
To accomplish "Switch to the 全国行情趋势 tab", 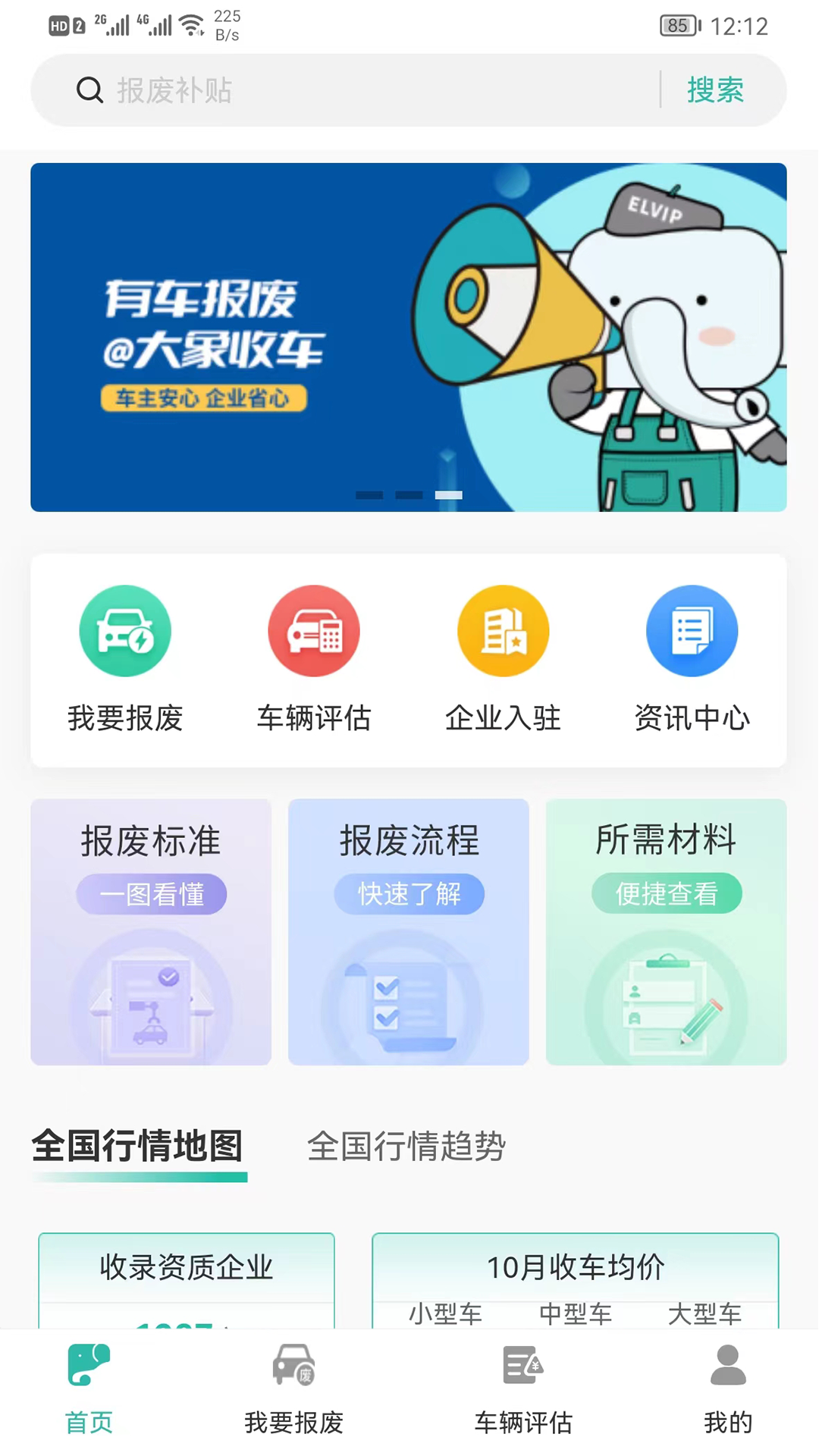I will 406,1146.
